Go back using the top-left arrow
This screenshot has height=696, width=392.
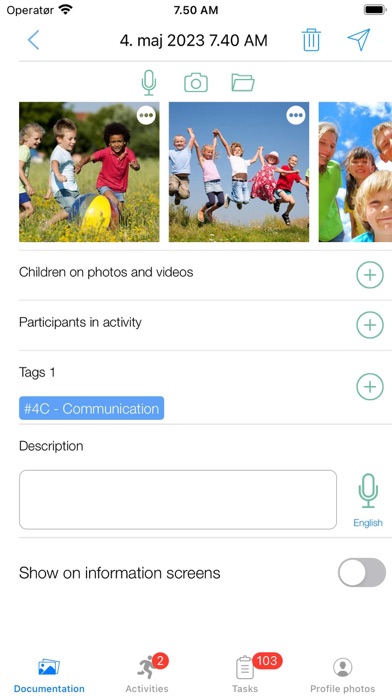pyautogui.click(x=33, y=40)
